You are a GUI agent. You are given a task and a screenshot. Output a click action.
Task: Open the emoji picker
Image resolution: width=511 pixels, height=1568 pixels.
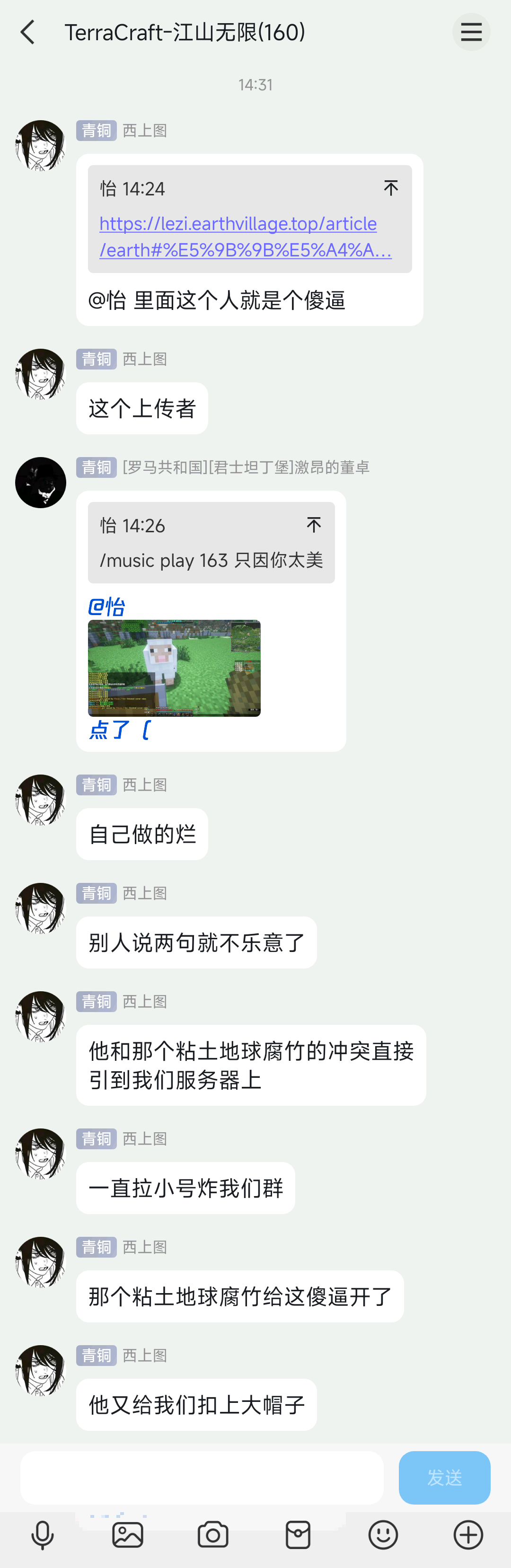click(x=383, y=1534)
